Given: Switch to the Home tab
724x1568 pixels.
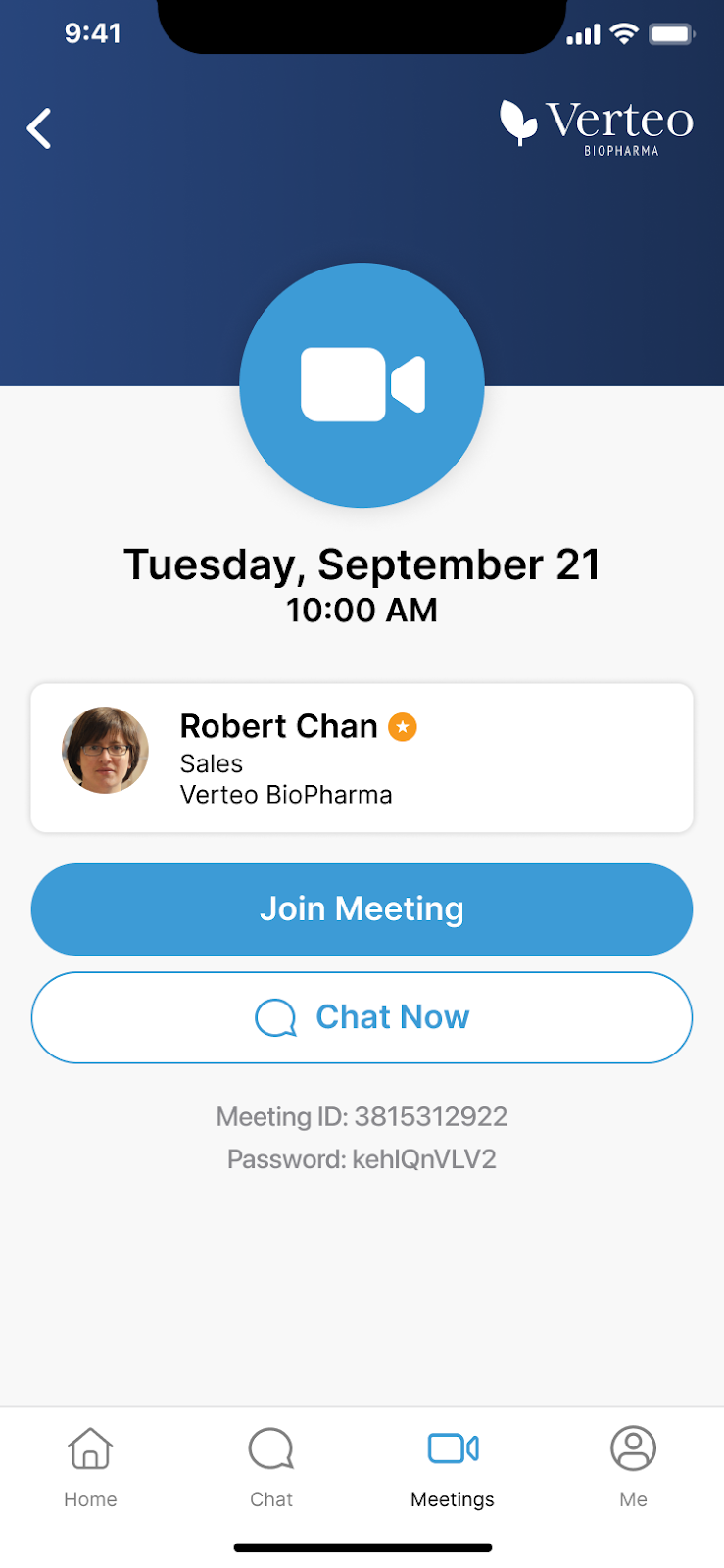Looking at the screenshot, I should point(90,1466).
